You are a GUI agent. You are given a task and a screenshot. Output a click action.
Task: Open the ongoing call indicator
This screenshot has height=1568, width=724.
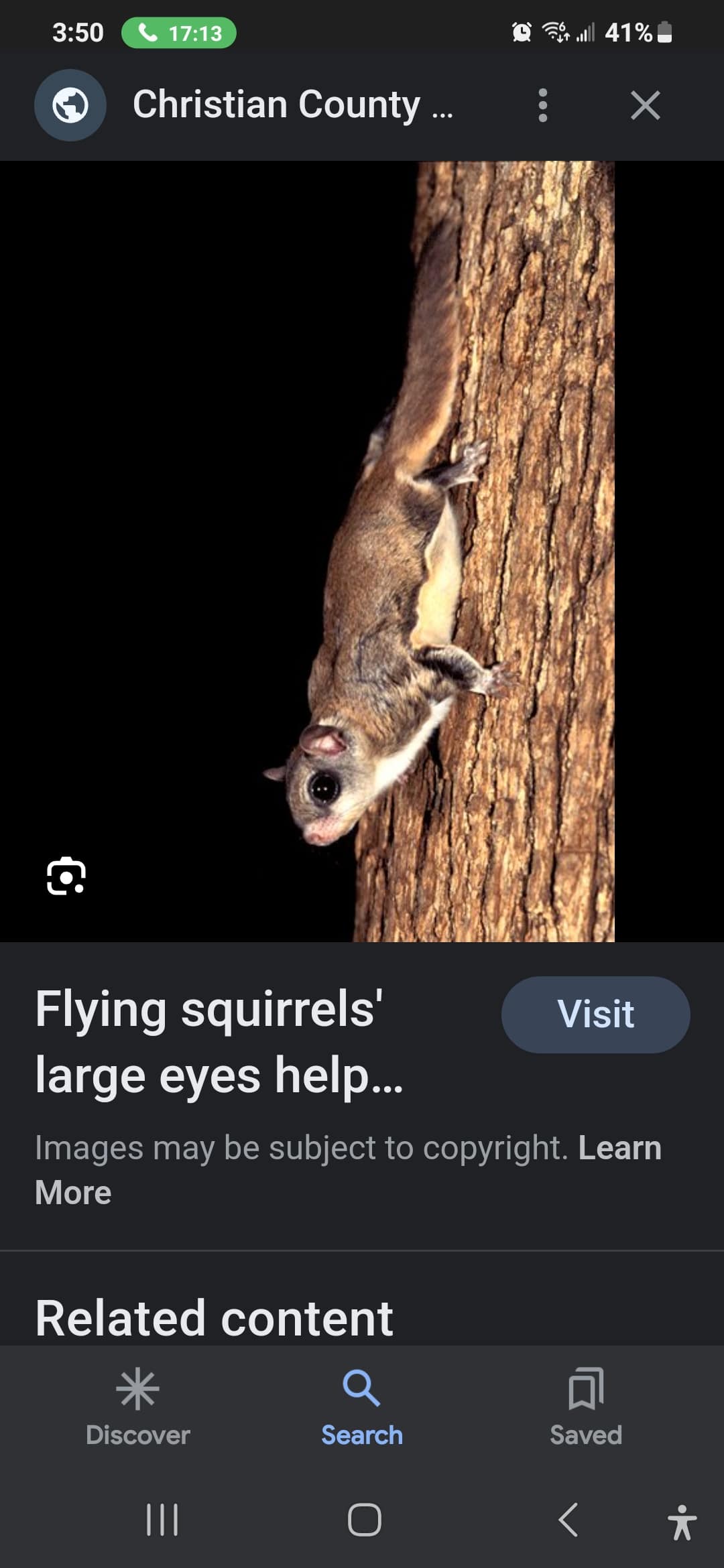point(179,33)
